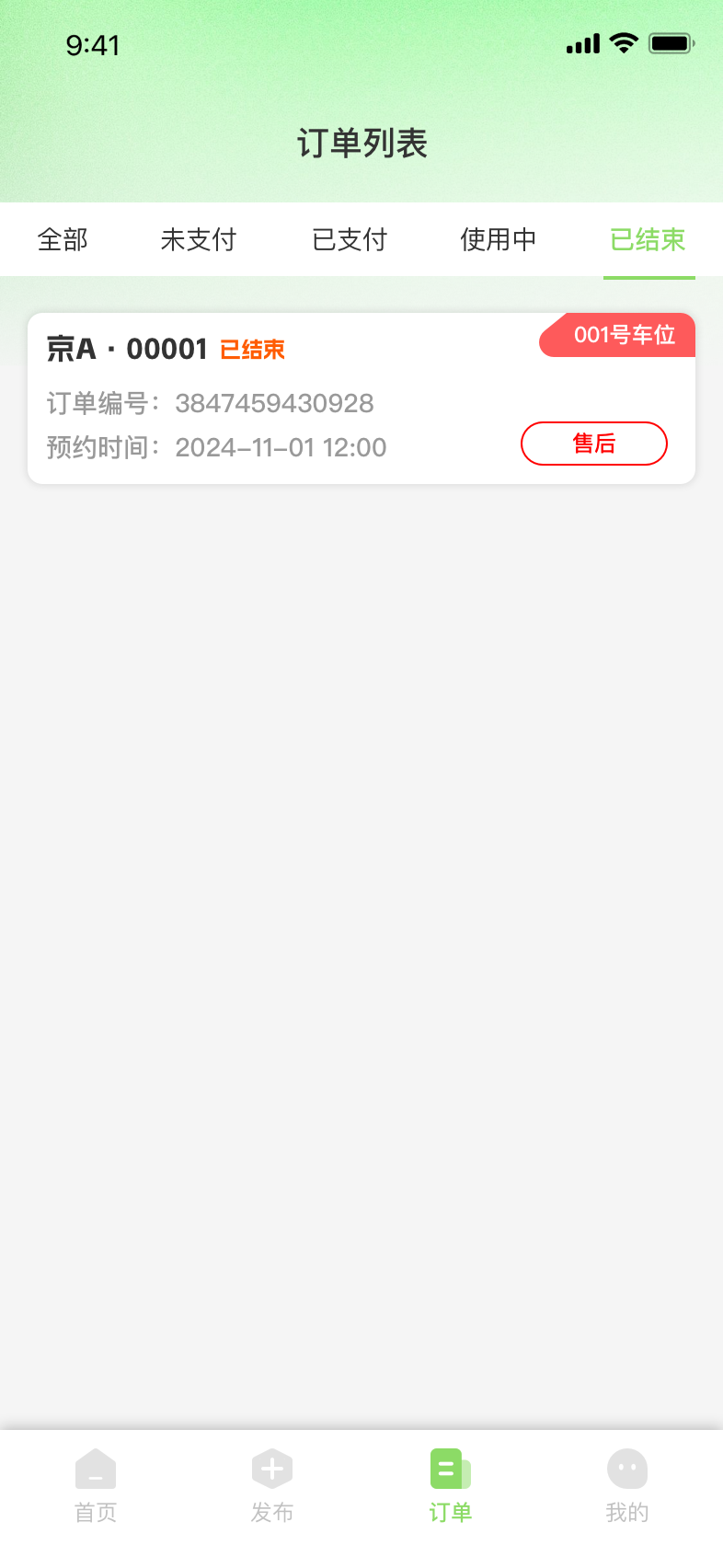The height and width of the screenshot is (1568, 723).
Task: Open the 发布 tab
Action: point(272,1484)
